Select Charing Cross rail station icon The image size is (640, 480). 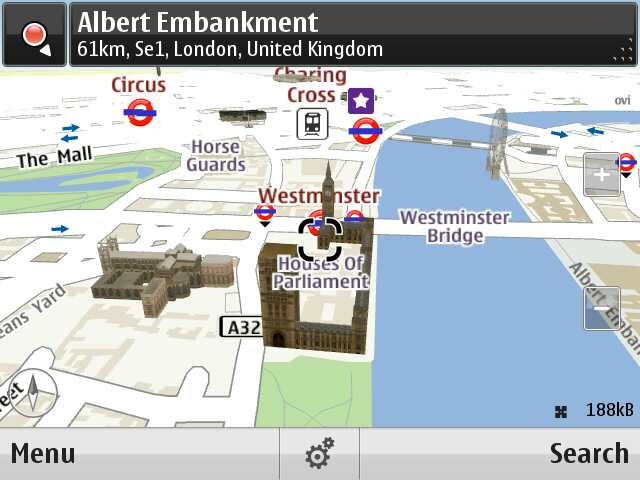313,124
